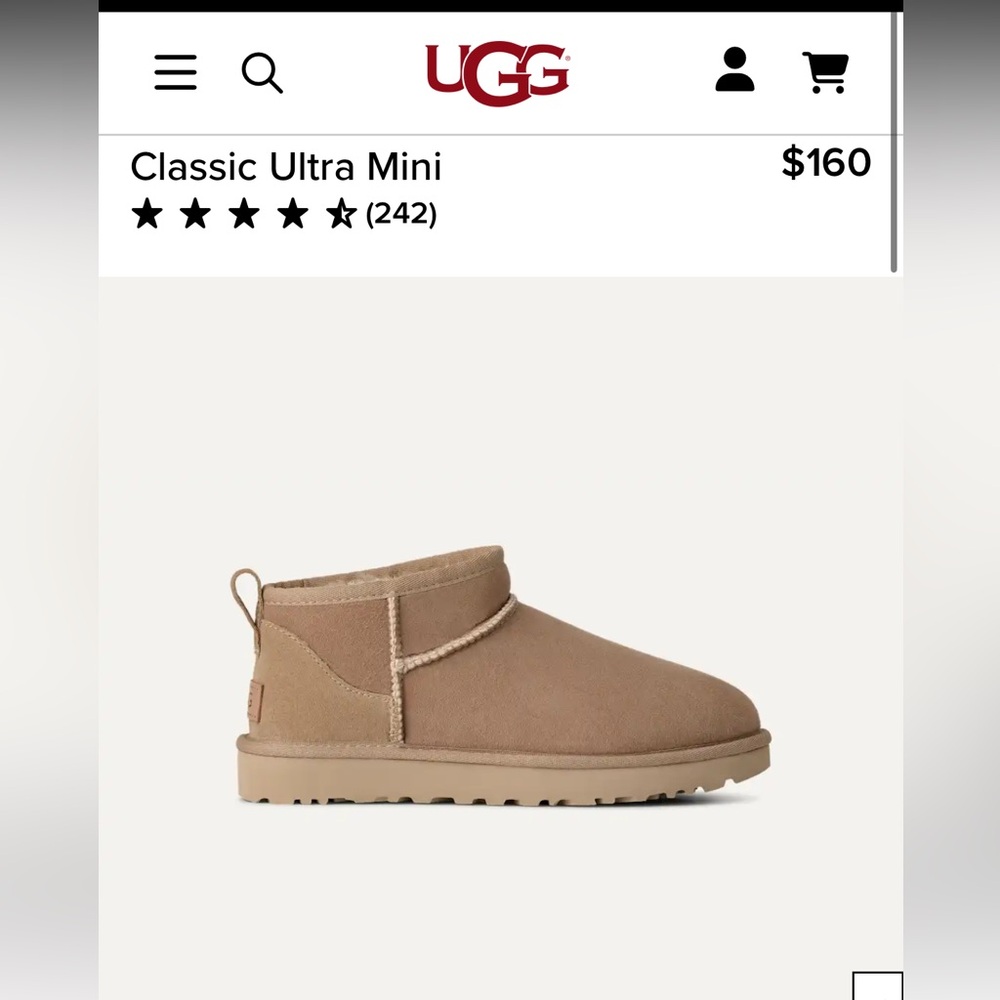This screenshot has height=1000, width=1000.
Task: Open the hamburger menu
Action: 175,73
